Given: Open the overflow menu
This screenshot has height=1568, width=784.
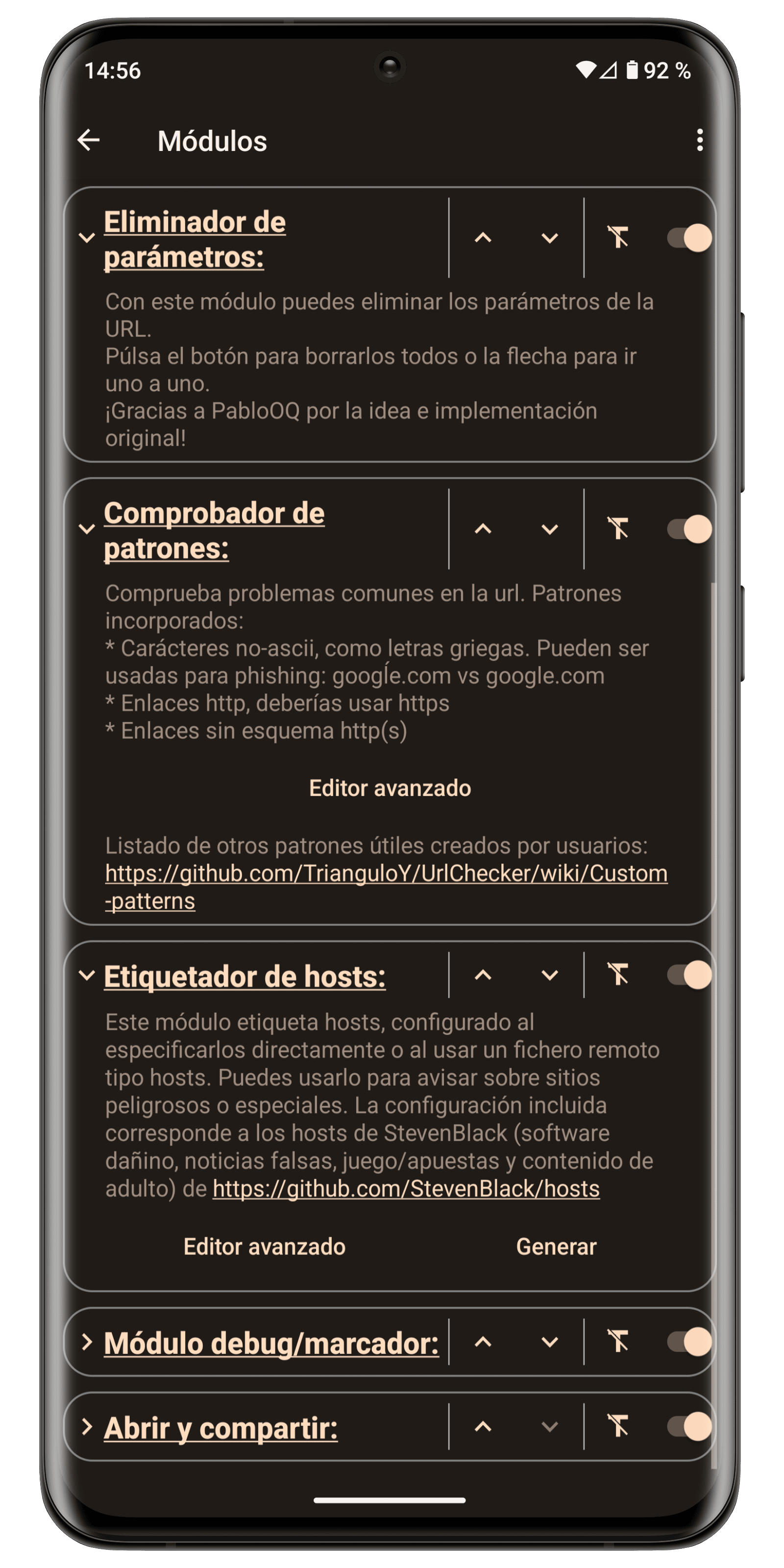Looking at the screenshot, I should (x=700, y=141).
